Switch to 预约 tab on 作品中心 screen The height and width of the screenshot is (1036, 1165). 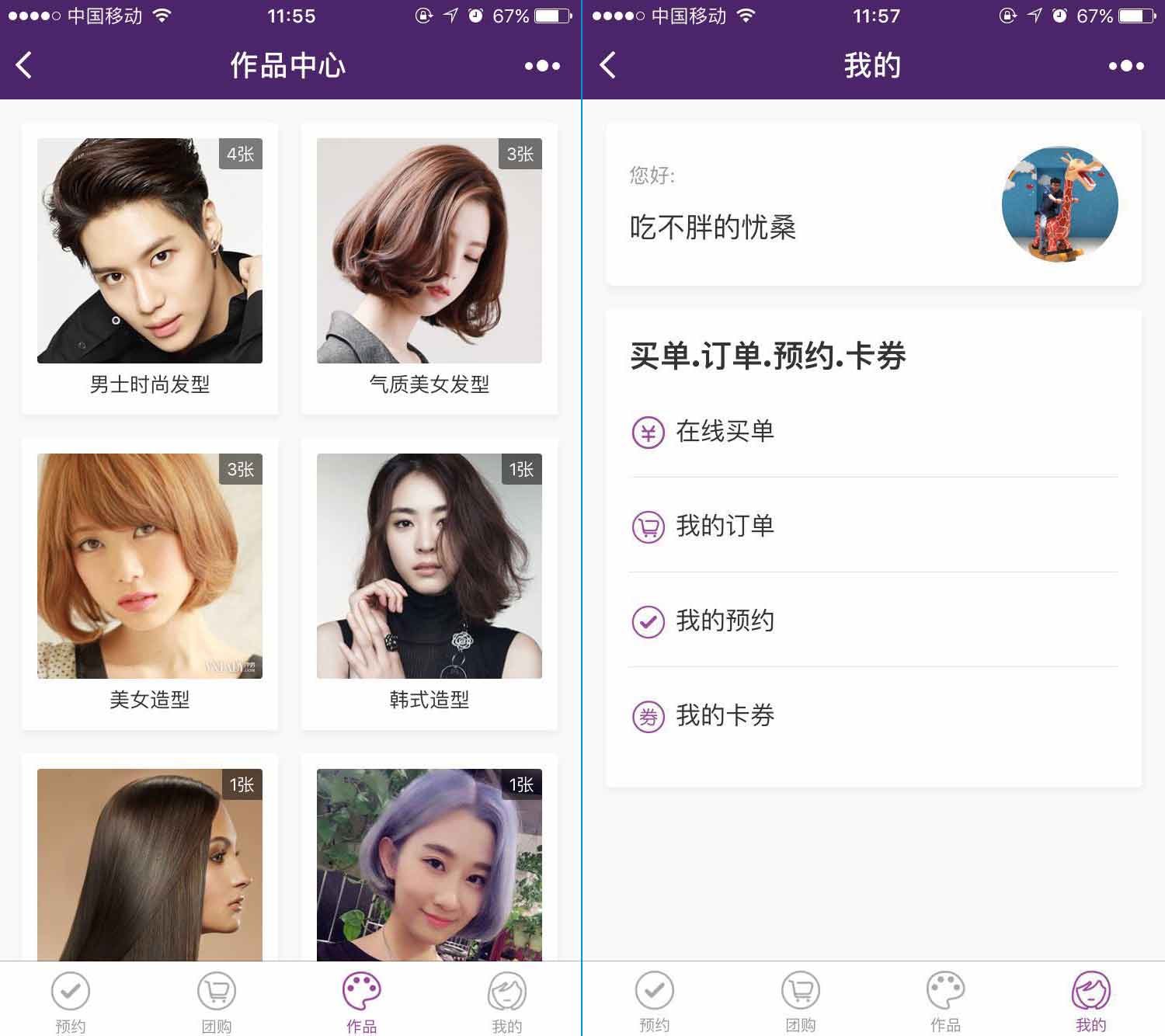[x=71, y=1000]
